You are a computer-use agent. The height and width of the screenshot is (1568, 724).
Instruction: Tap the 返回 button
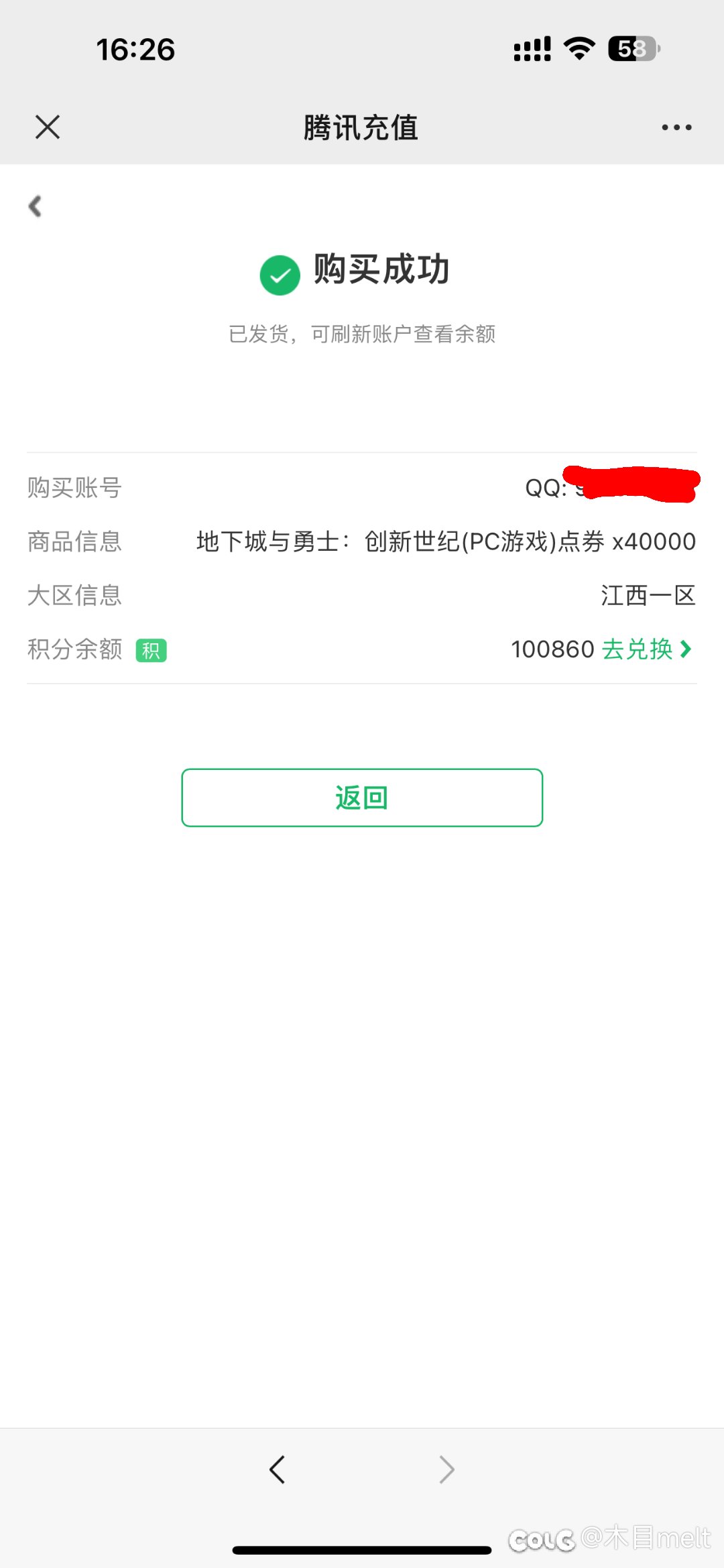pyautogui.click(x=362, y=797)
